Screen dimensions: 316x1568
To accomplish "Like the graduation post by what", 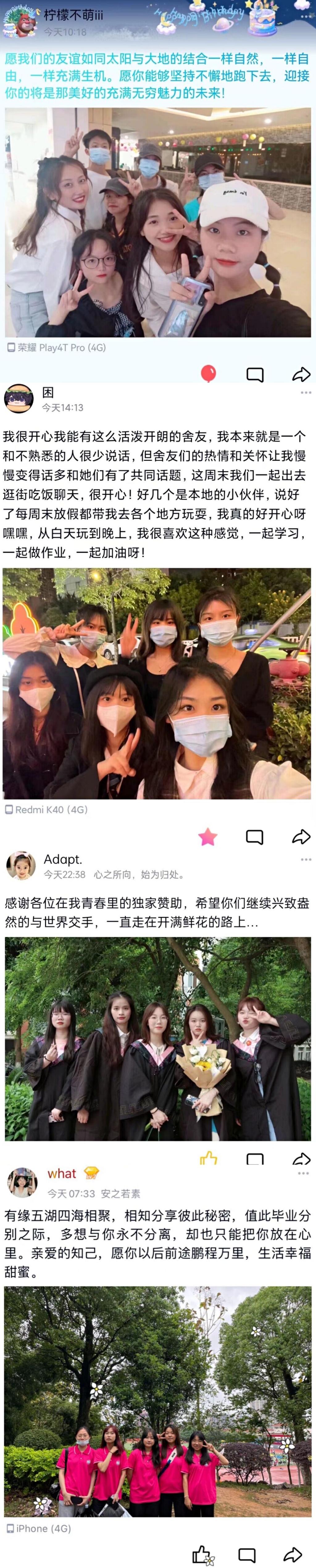I will (202, 1556).
